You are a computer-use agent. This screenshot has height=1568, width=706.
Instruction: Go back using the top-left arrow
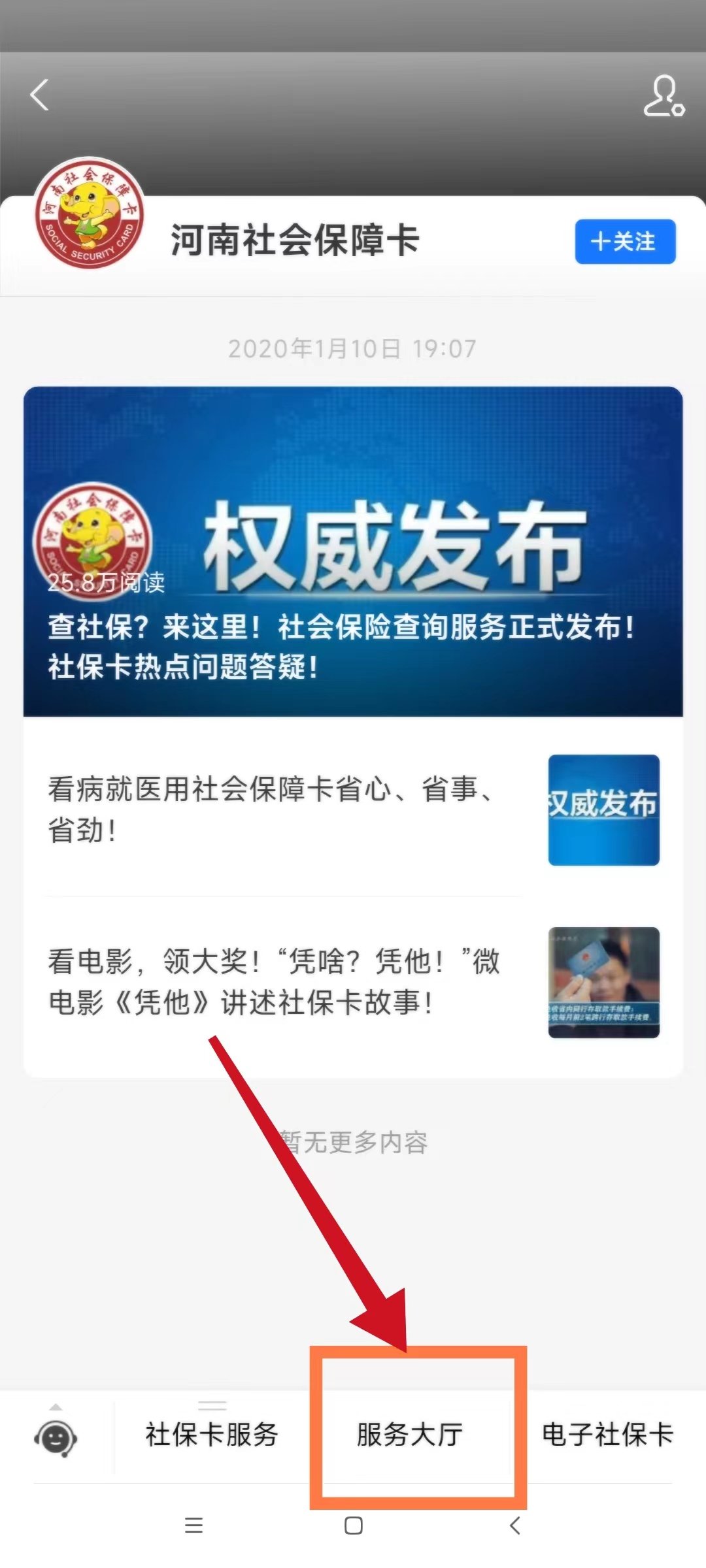click(40, 95)
